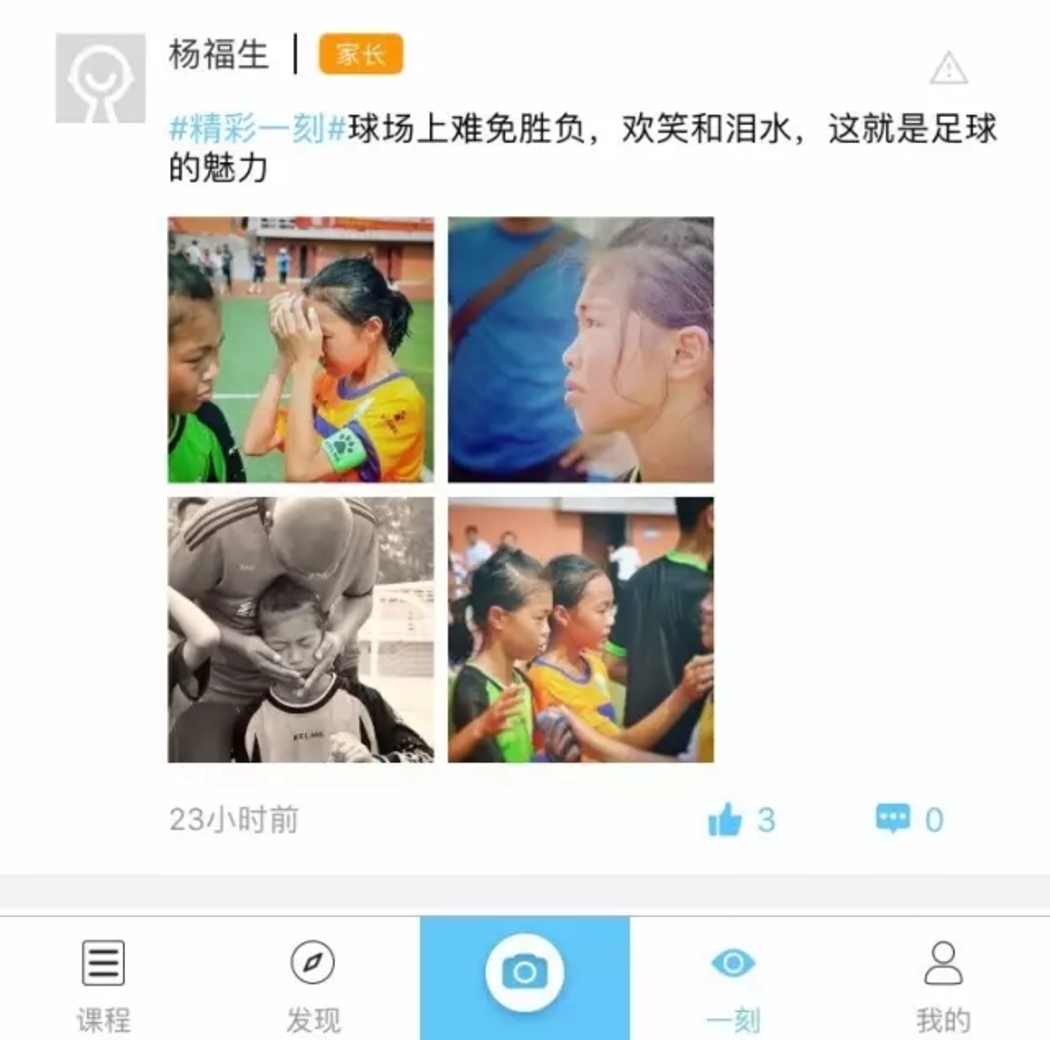Screen dimensions: 1050x1040
Task: Open the #精彩一刻# hashtag link
Action: point(257,130)
